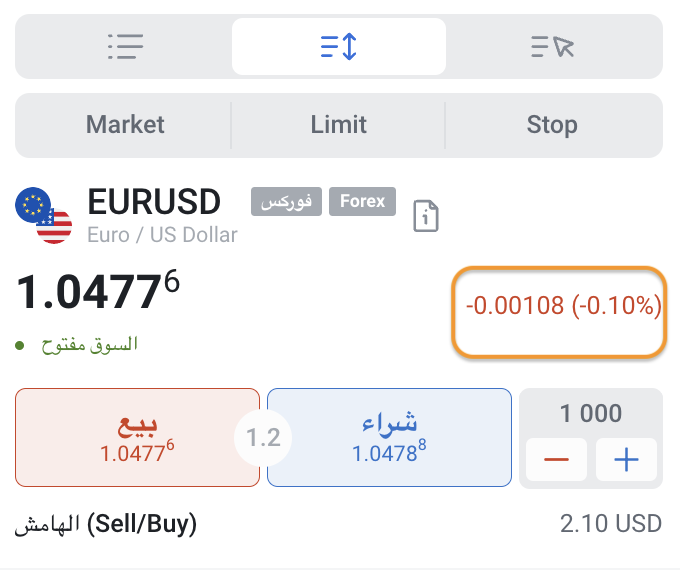This screenshot has width=680, height=570.
Task: Tap the blue buy button at 1.0478
Action: tap(388, 438)
